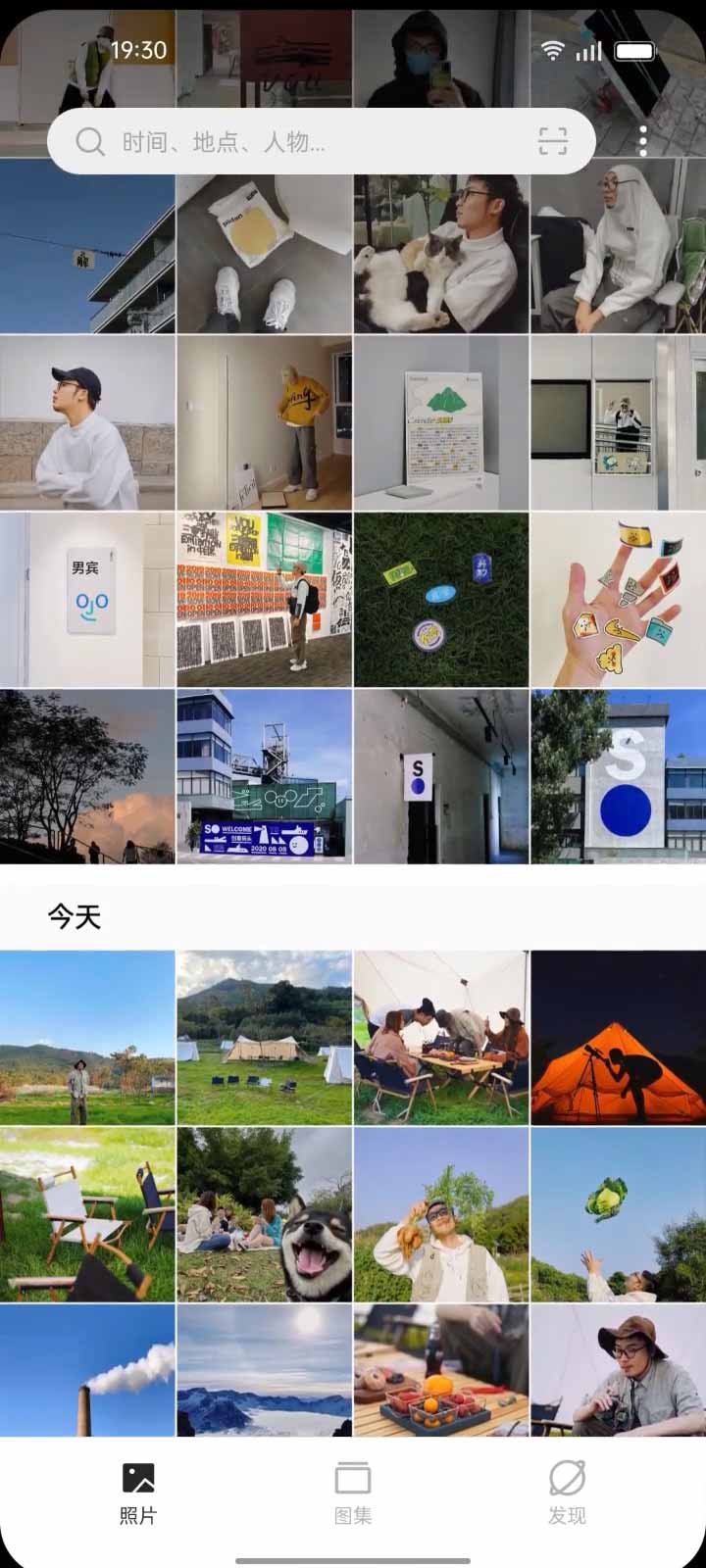
Task: Open the three-dot overflow menu
Action: [643, 141]
